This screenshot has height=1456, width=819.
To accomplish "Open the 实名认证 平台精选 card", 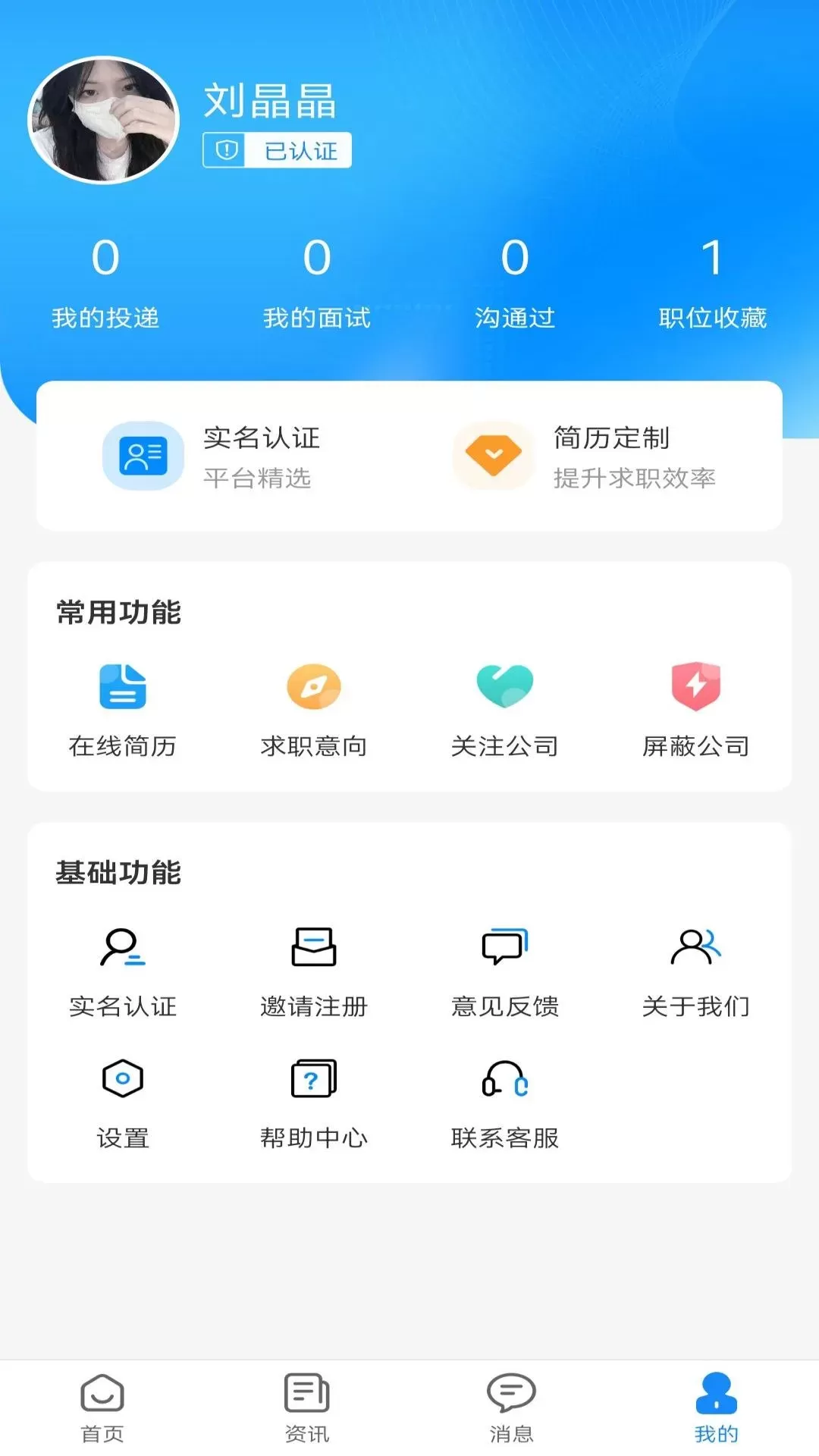I will point(212,457).
